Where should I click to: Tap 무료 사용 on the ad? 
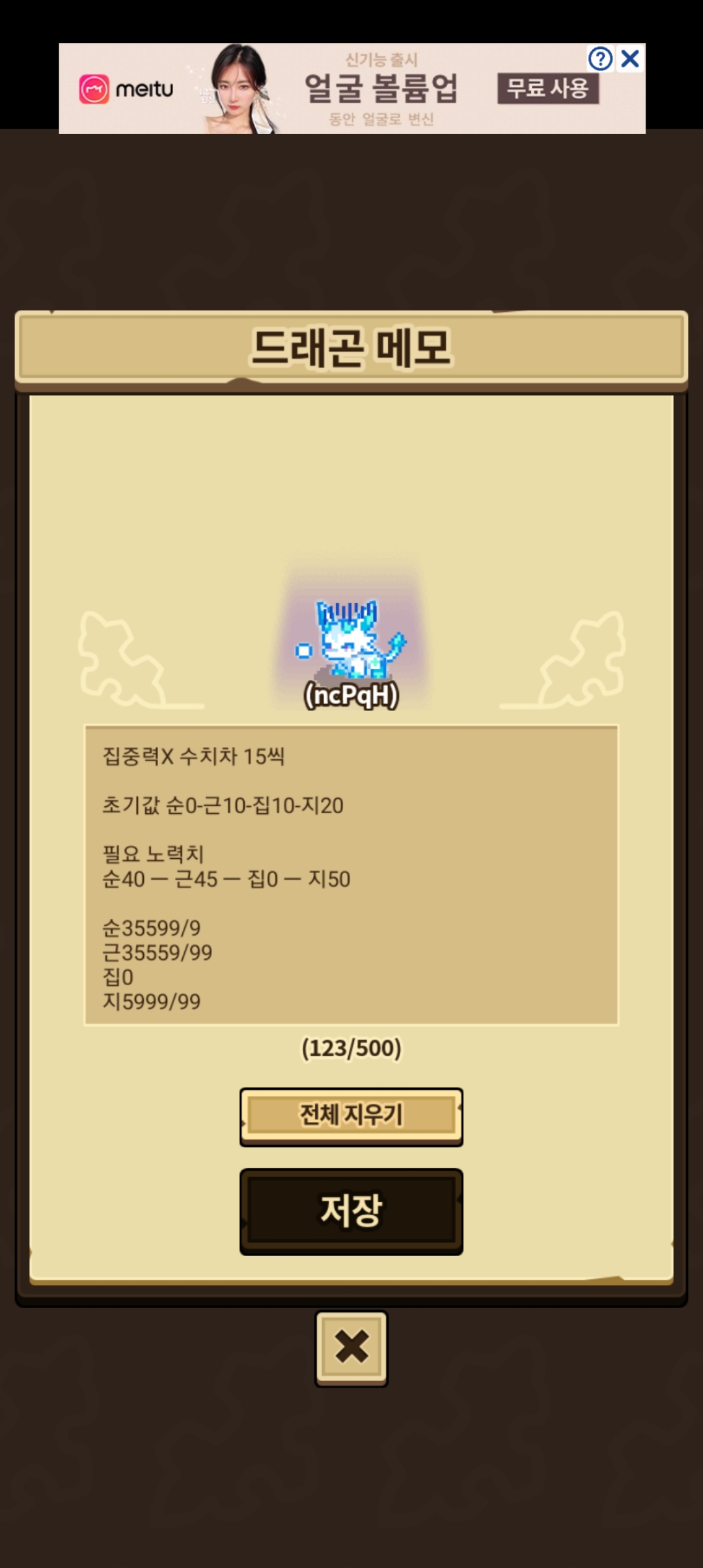pos(548,89)
